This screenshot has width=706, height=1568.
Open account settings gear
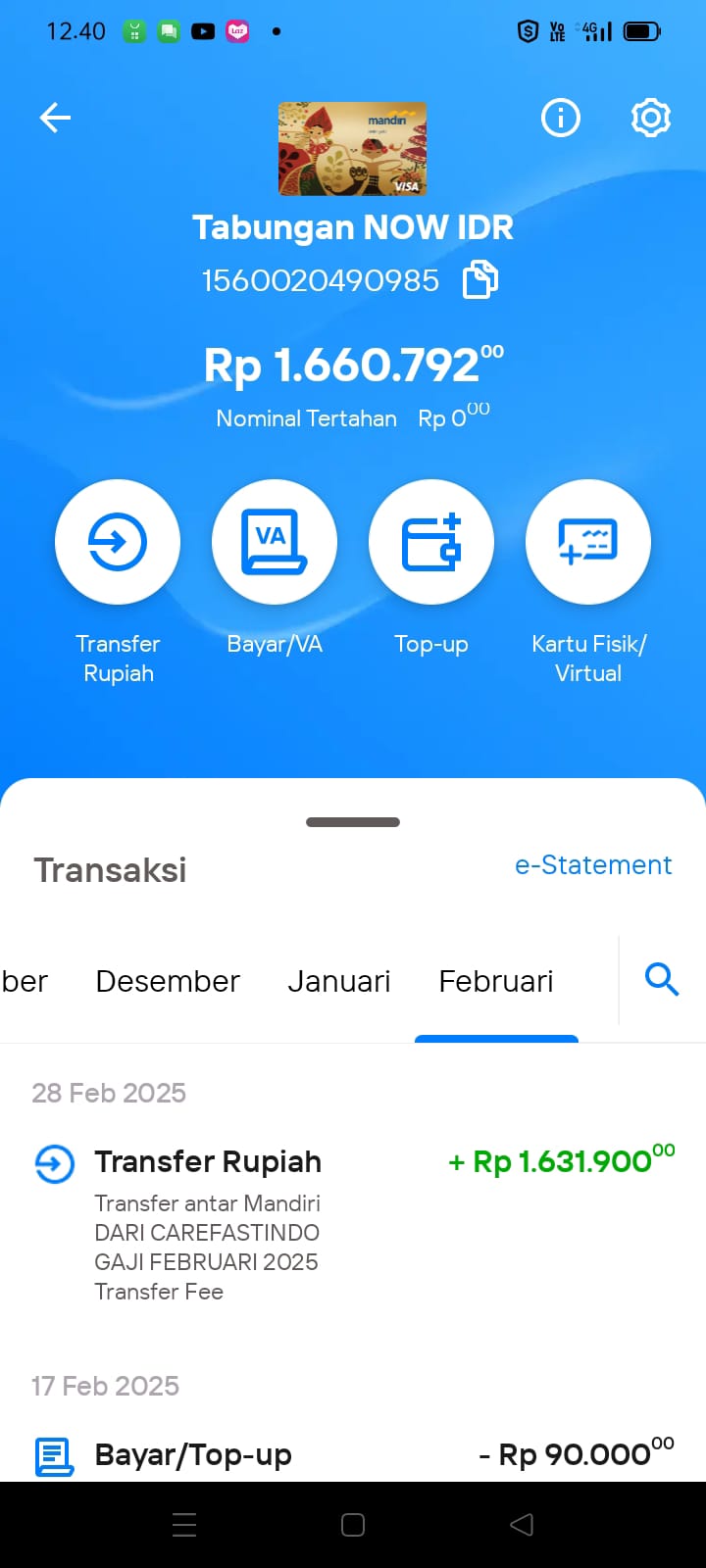(650, 118)
